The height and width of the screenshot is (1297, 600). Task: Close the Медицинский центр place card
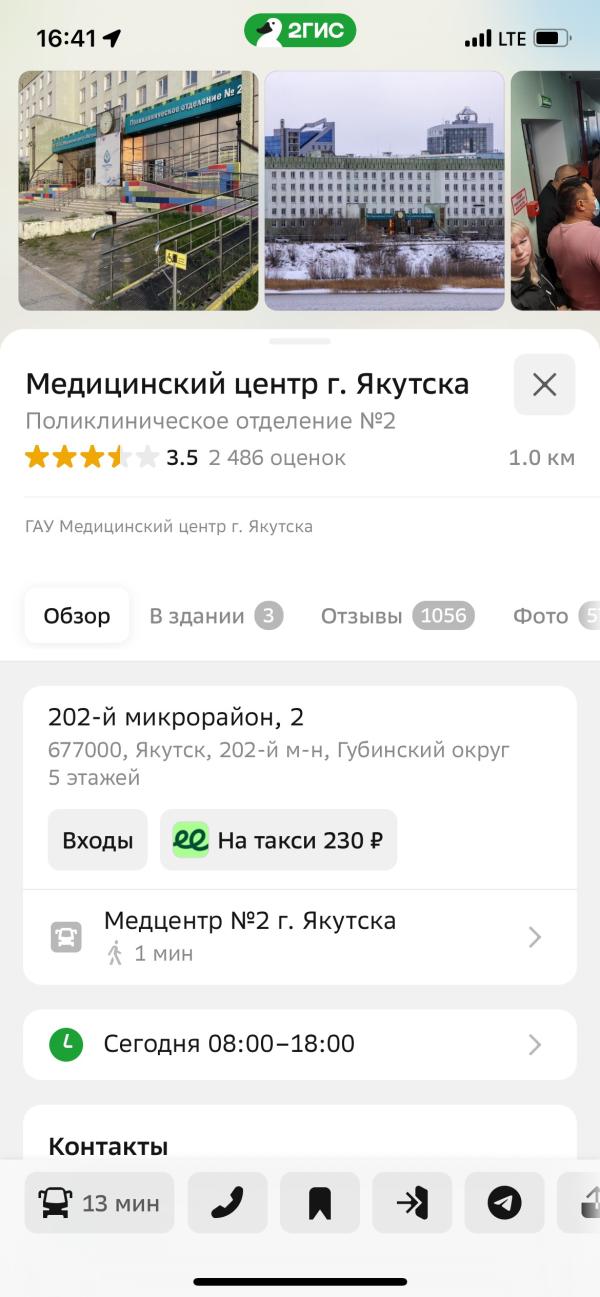[544, 384]
